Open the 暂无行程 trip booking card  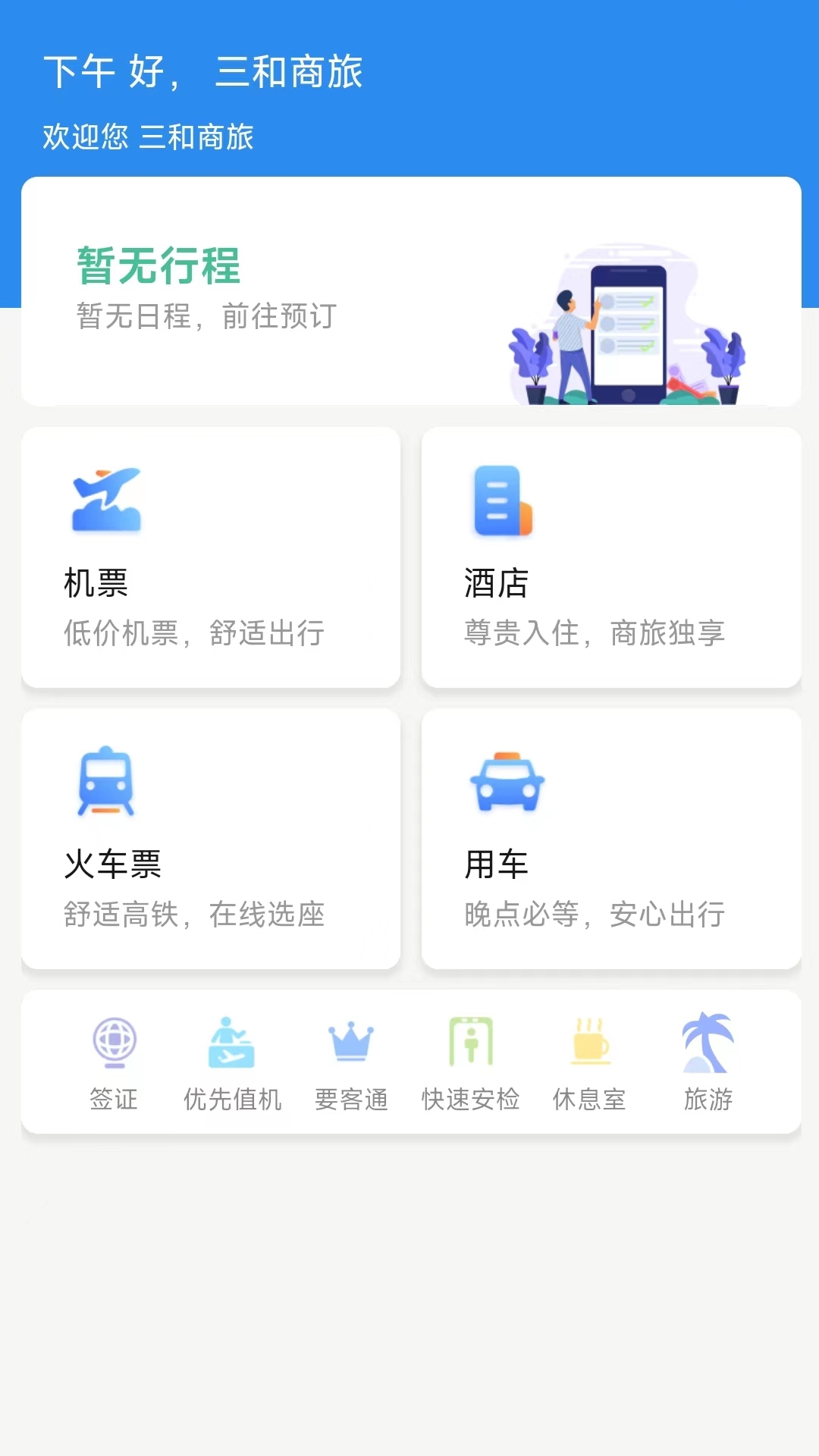pos(410,291)
